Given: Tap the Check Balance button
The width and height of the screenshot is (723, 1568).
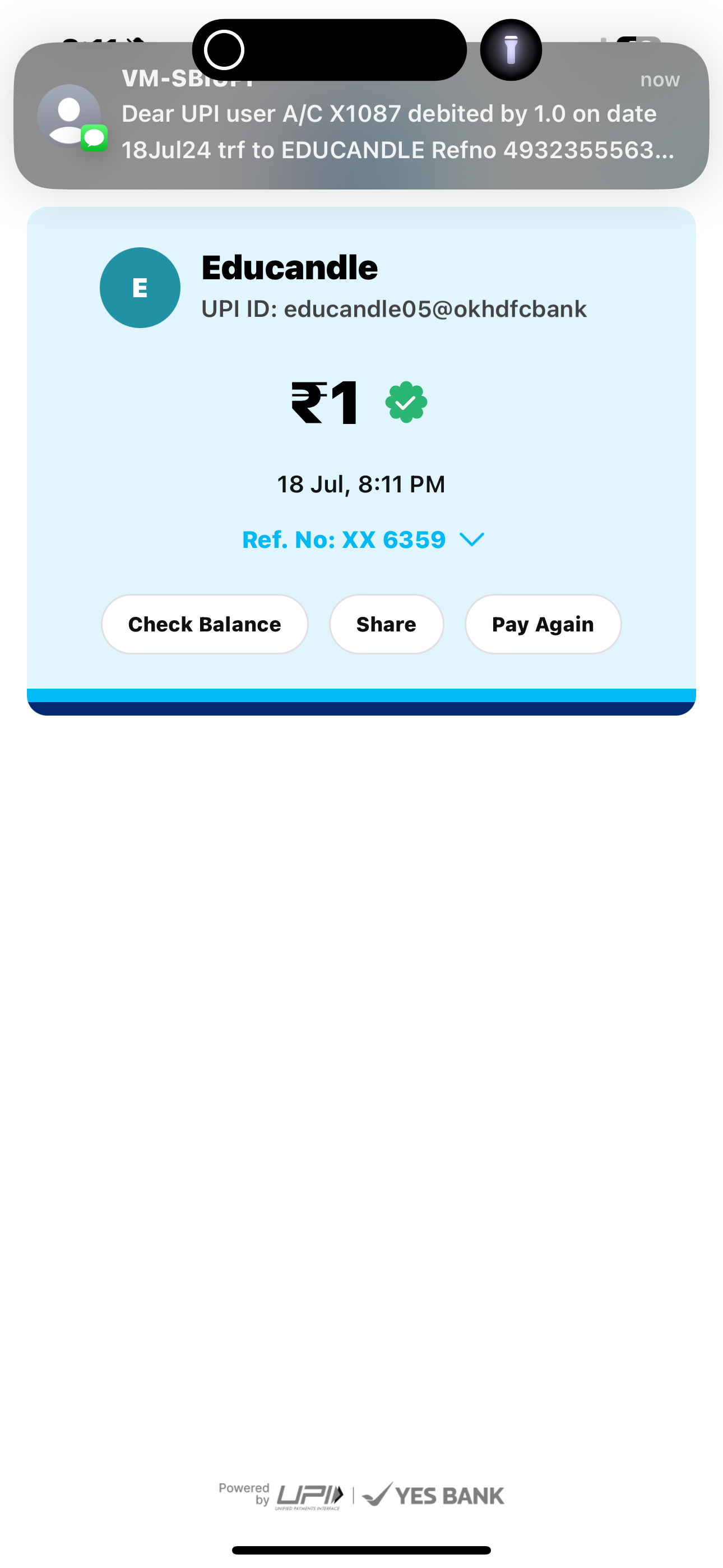Looking at the screenshot, I should pos(205,624).
